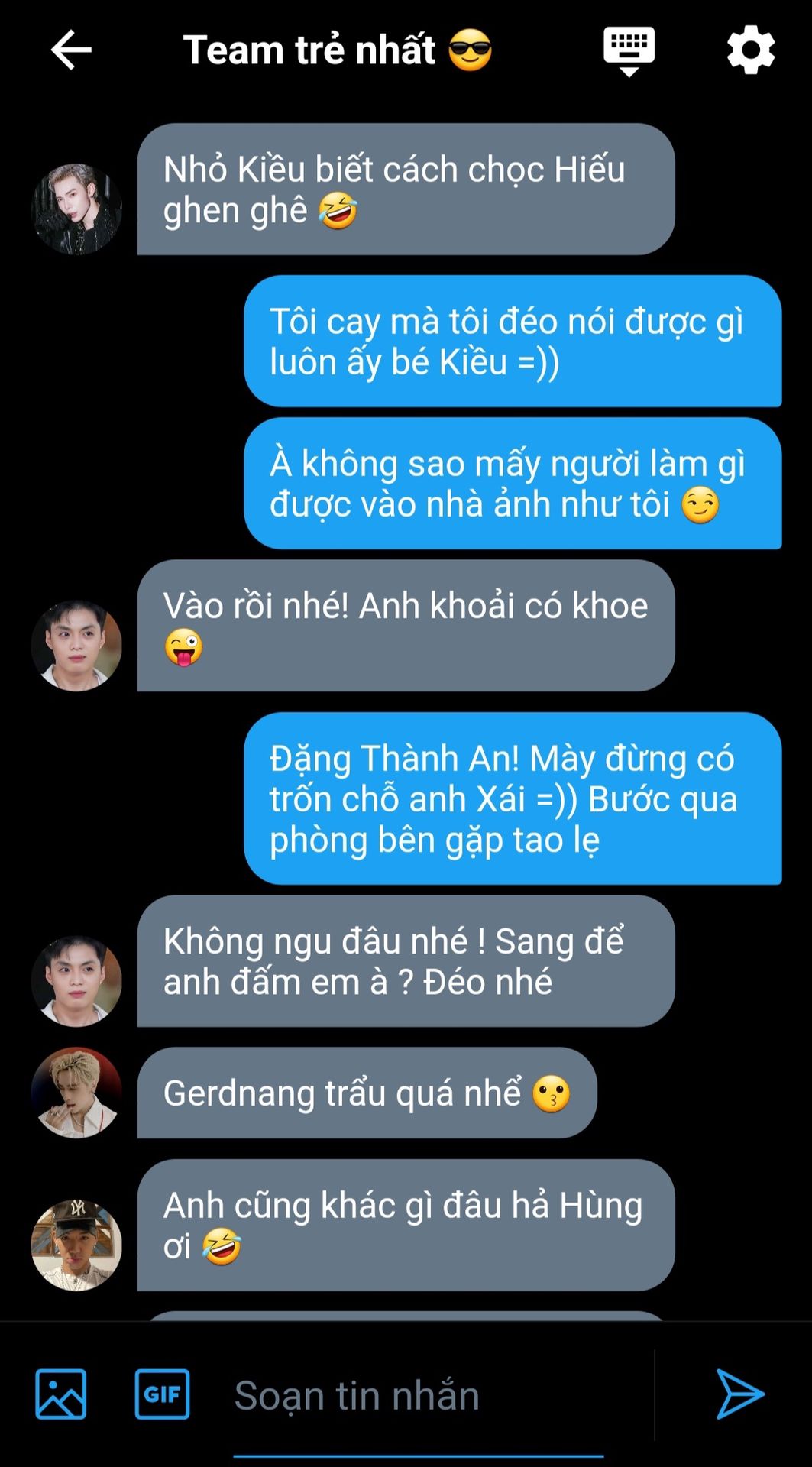The image size is (812, 1467).
Task: Go back using the top-left arrow
Action: [71, 50]
